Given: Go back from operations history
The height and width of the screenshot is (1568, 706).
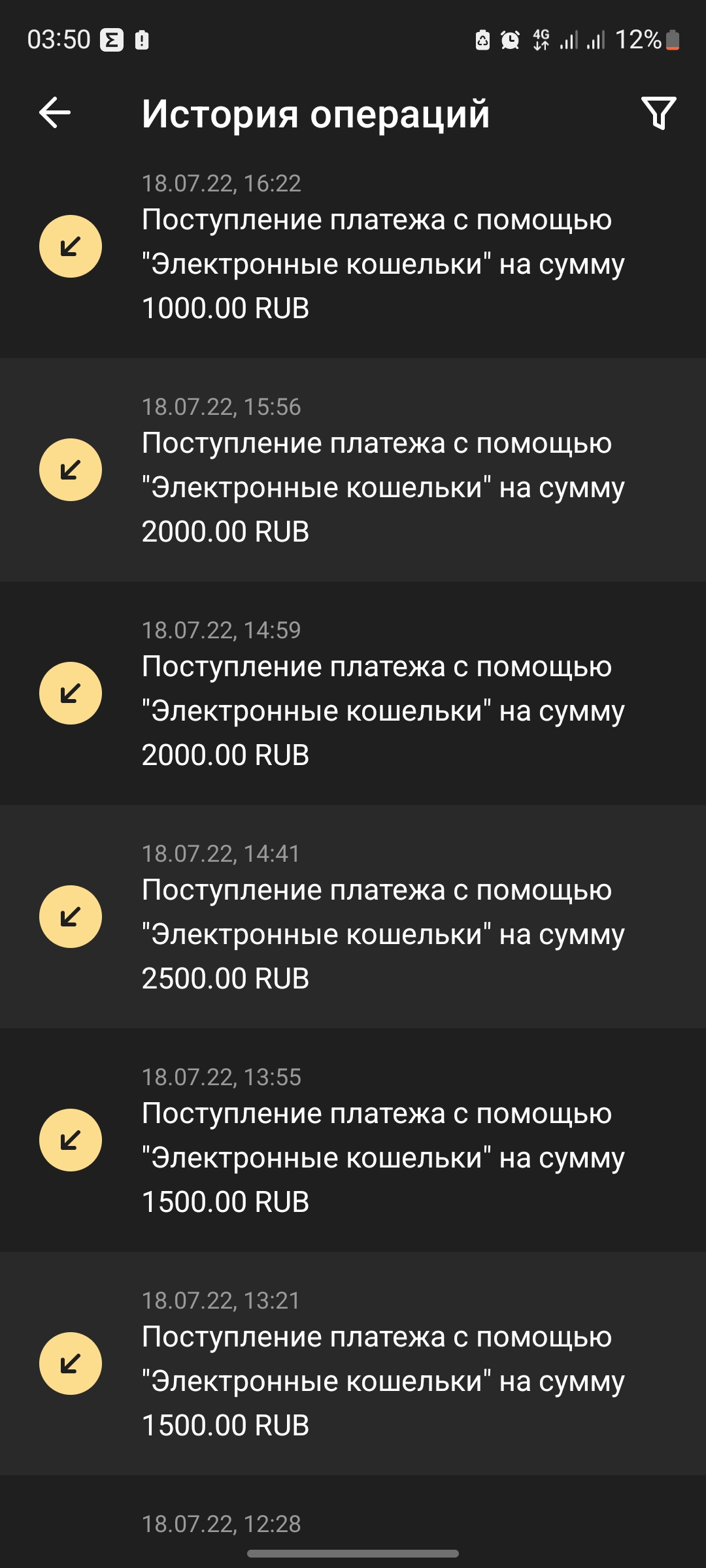Looking at the screenshot, I should 55,113.
